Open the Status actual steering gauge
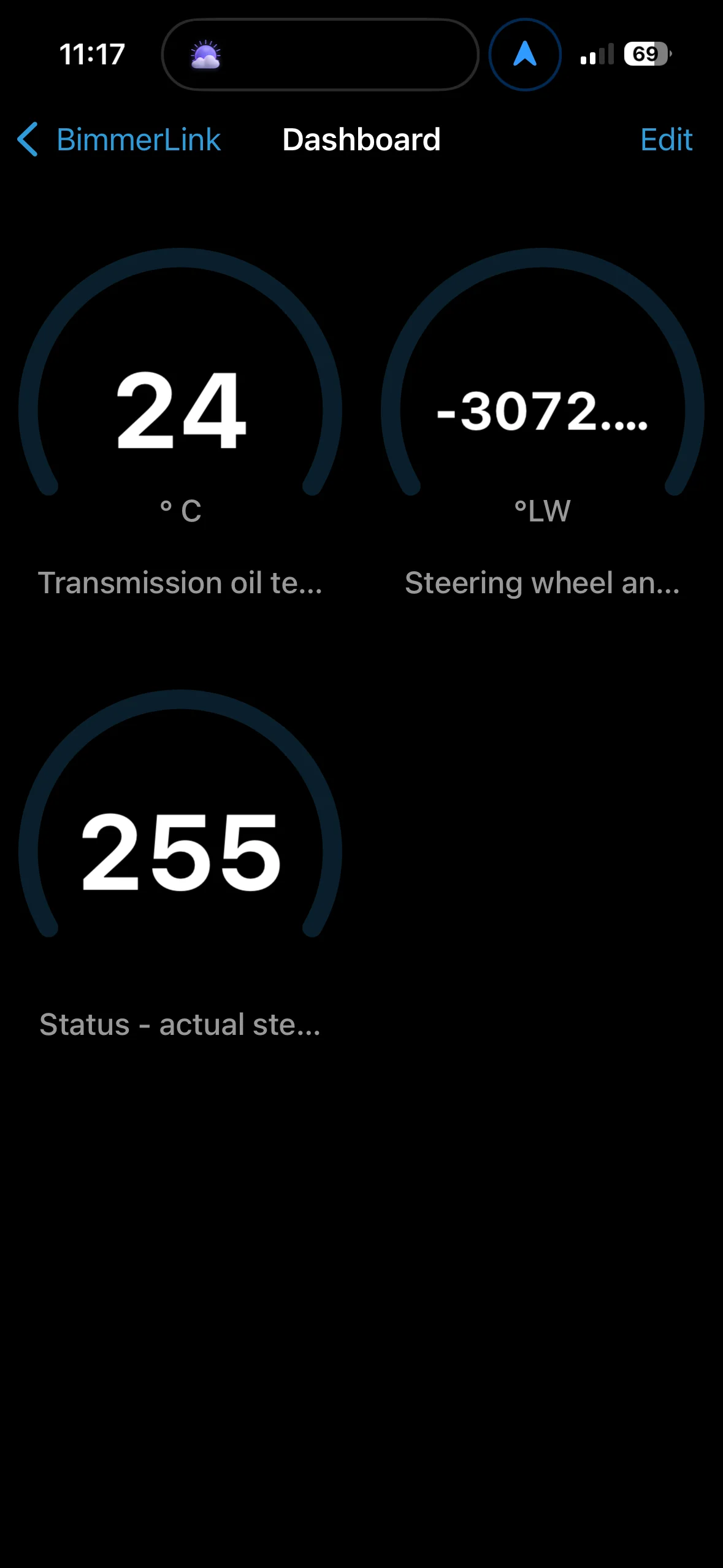The width and height of the screenshot is (723, 1568). 180,864
